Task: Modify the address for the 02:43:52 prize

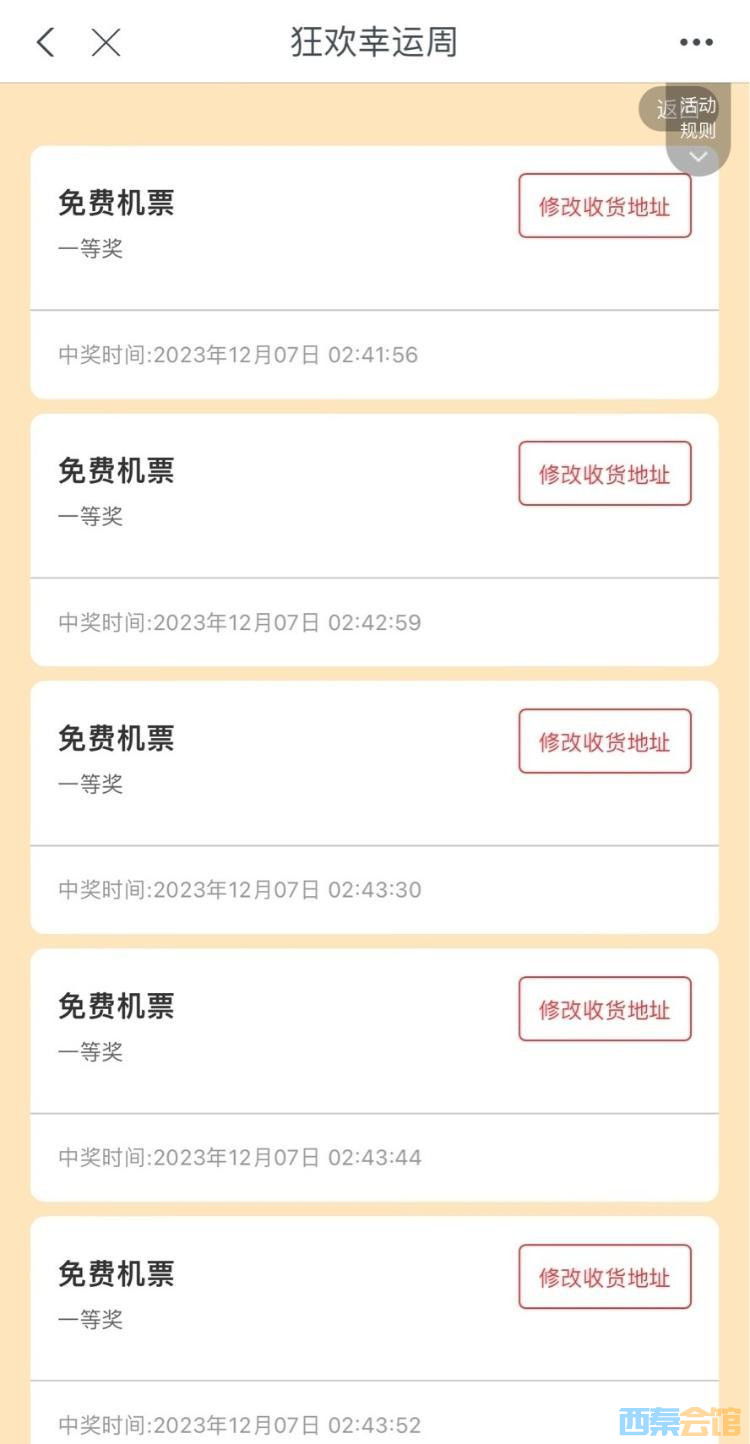Action: click(x=604, y=1277)
